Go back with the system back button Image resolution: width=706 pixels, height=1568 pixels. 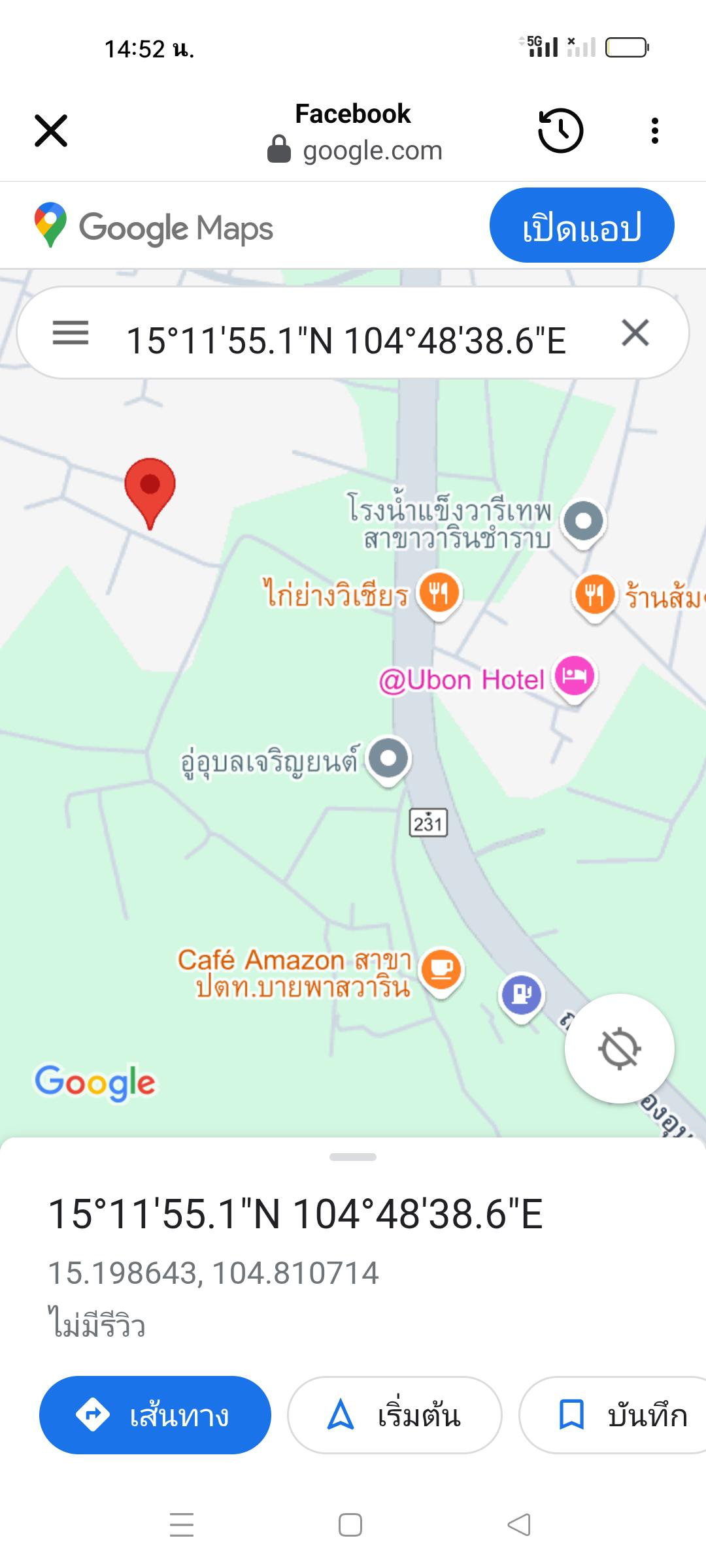point(519,1526)
